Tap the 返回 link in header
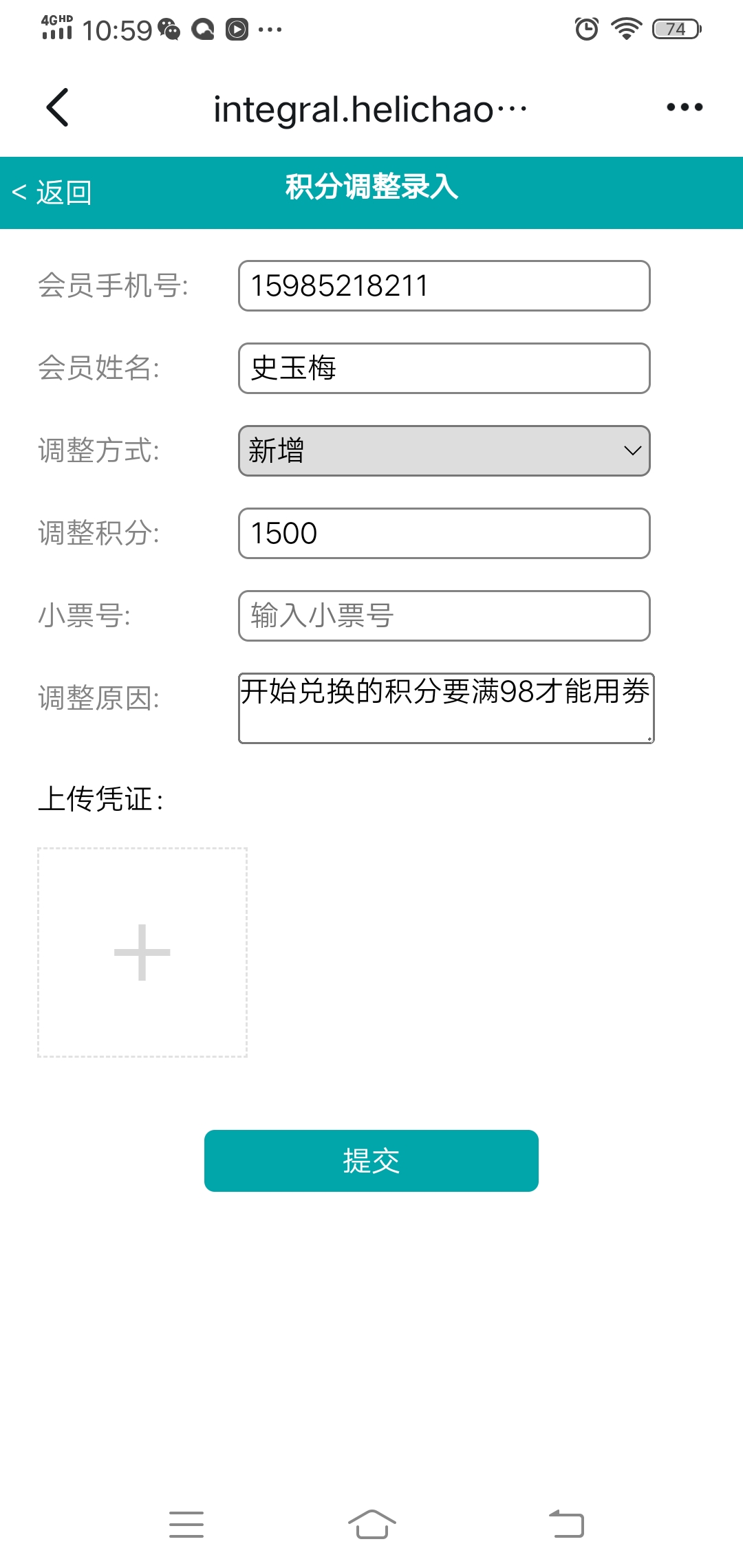The width and height of the screenshot is (743, 1568). coord(52,193)
